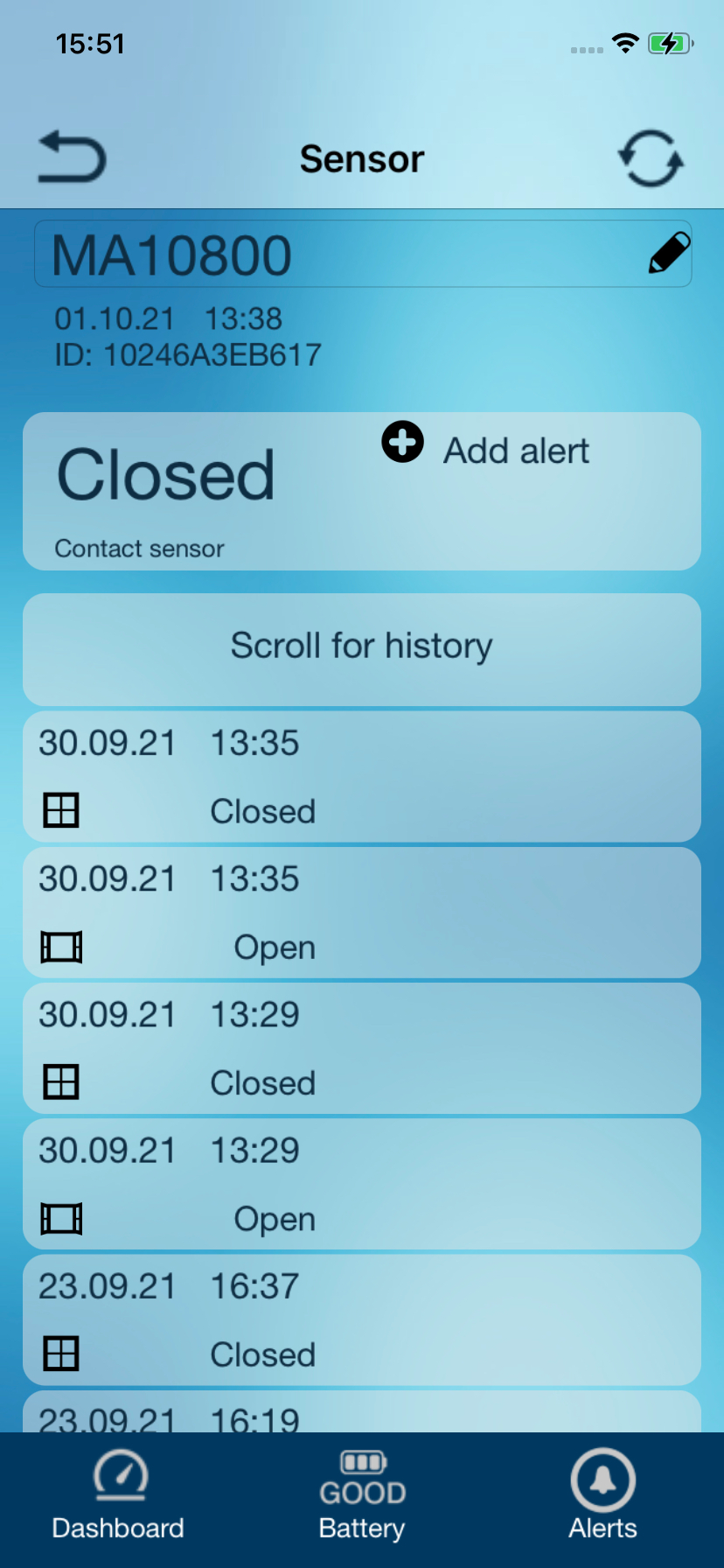Open the Battery tab
The height and width of the screenshot is (1568, 724).
362,1496
